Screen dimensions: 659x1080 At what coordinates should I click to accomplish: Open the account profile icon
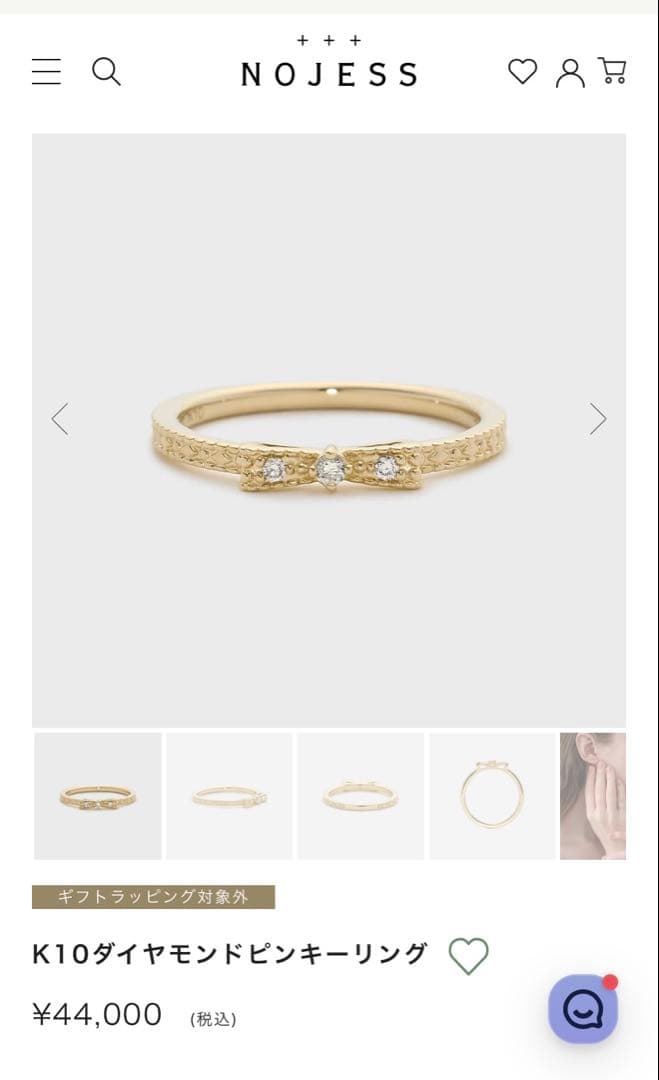(x=570, y=73)
